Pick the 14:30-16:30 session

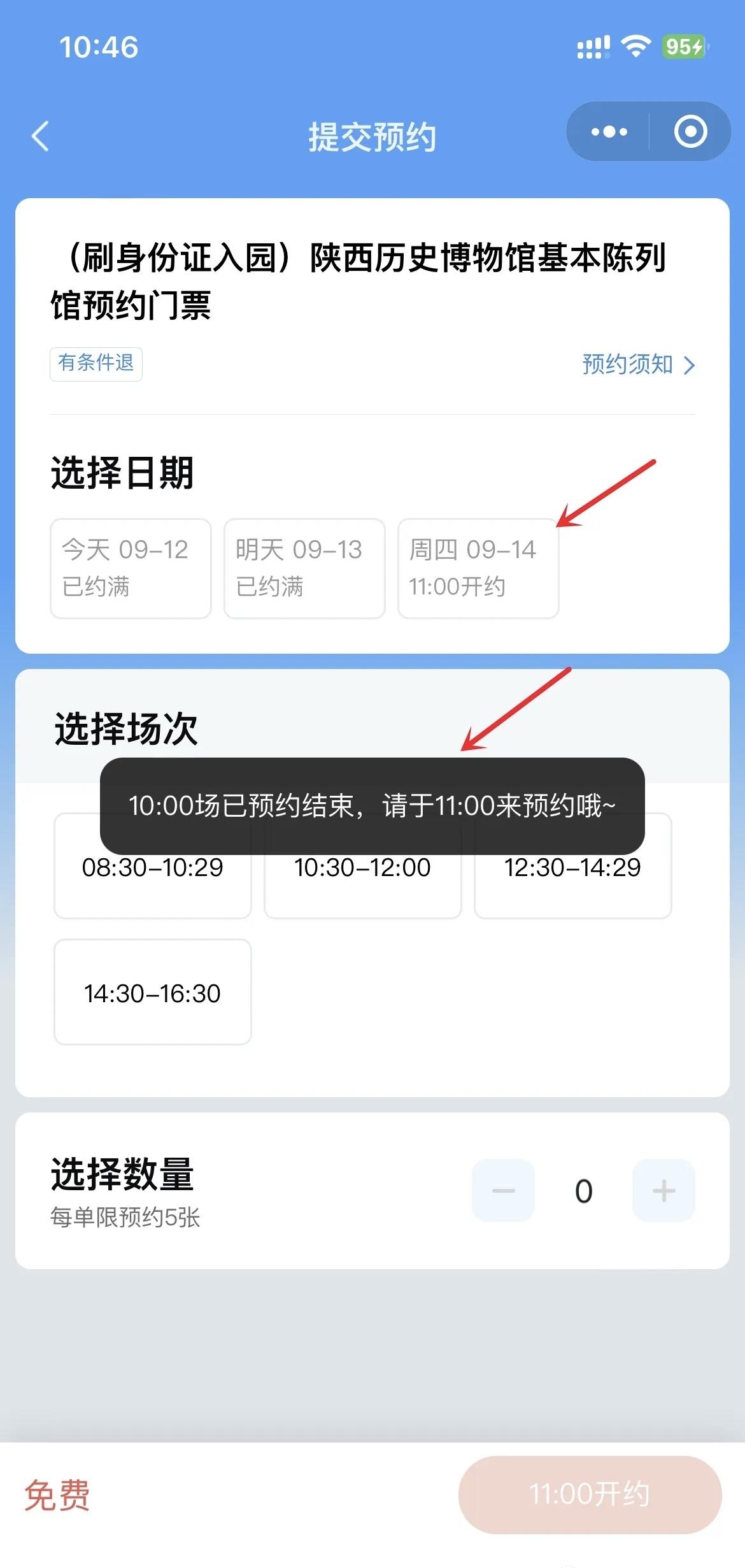153,992
